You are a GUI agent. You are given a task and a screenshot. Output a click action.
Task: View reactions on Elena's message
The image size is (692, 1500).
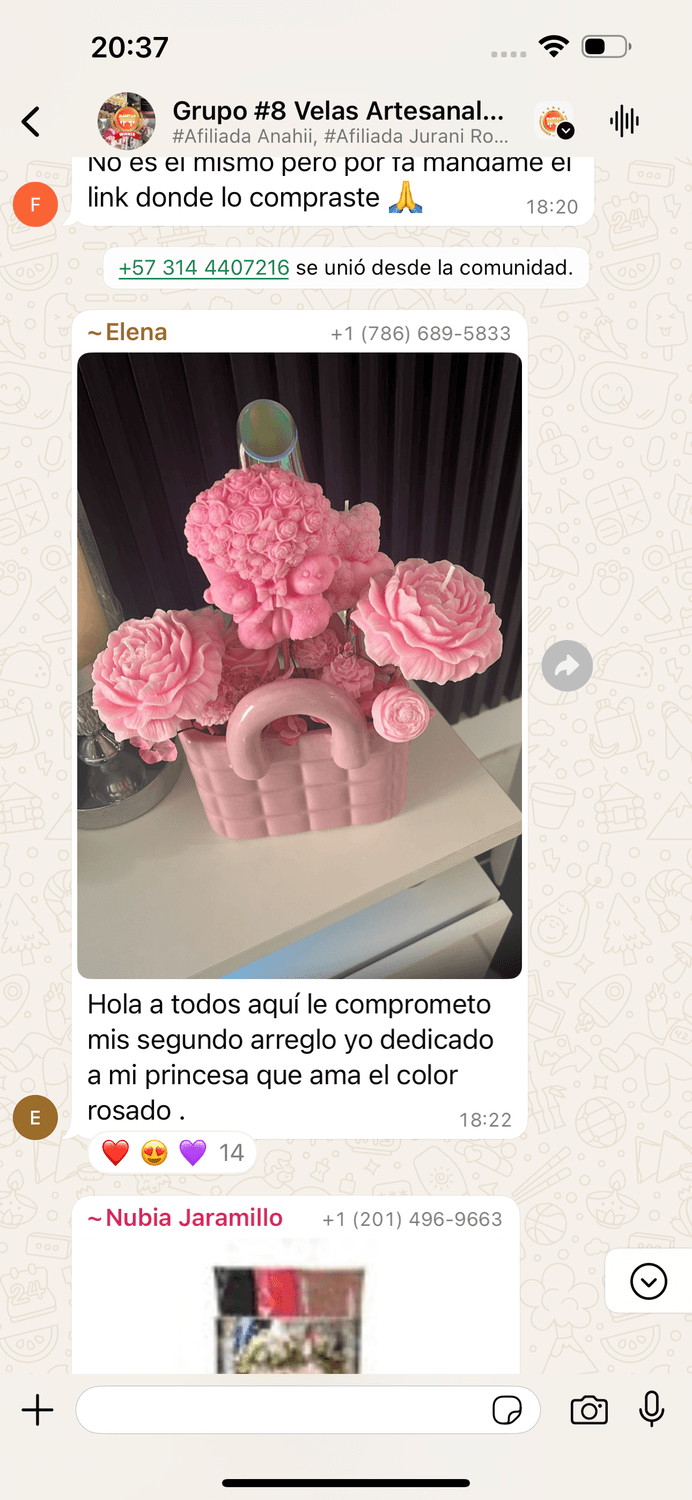pyautogui.click(x=172, y=1153)
